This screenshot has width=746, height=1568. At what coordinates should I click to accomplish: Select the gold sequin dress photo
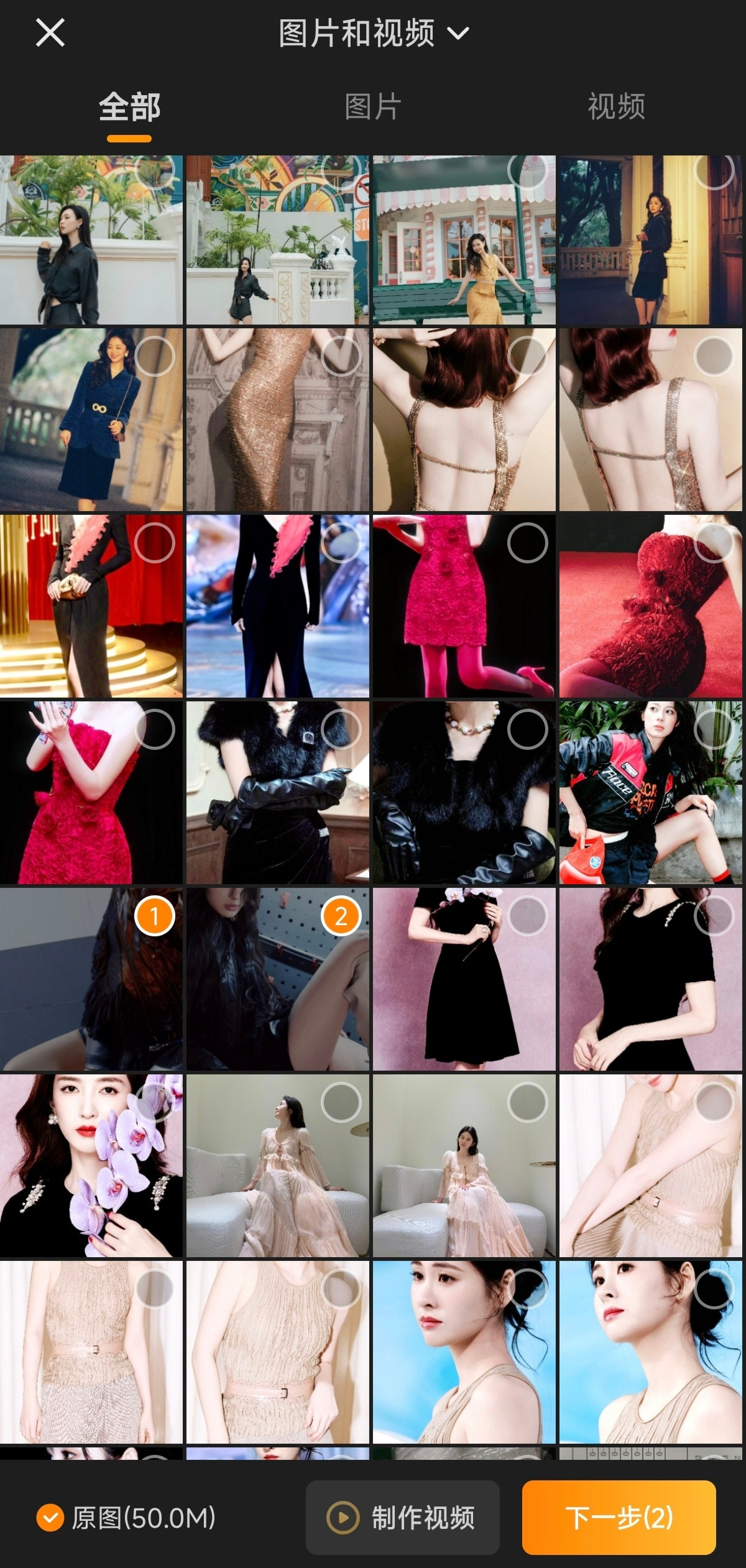(x=341, y=356)
